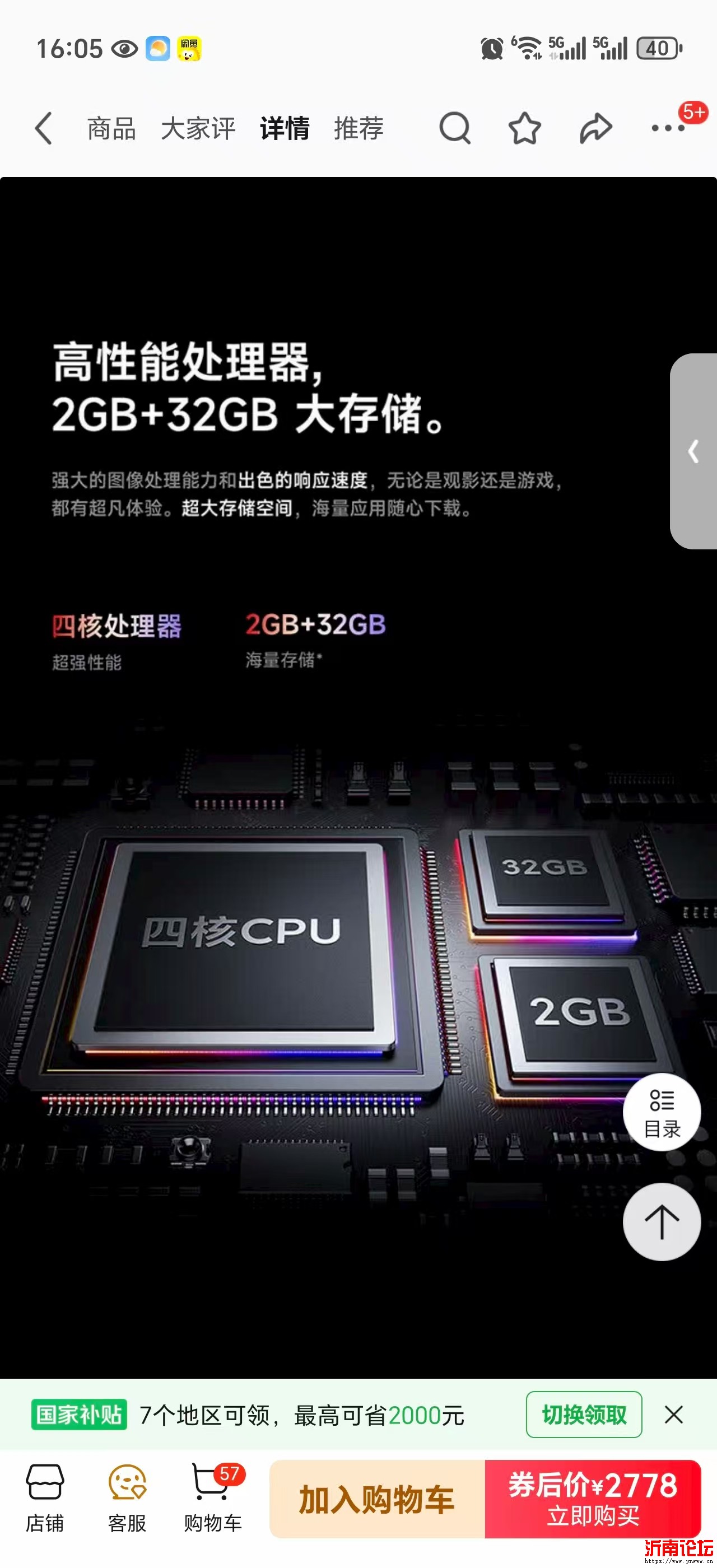
Task: Favorite this product with the star icon
Action: pos(524,128)
